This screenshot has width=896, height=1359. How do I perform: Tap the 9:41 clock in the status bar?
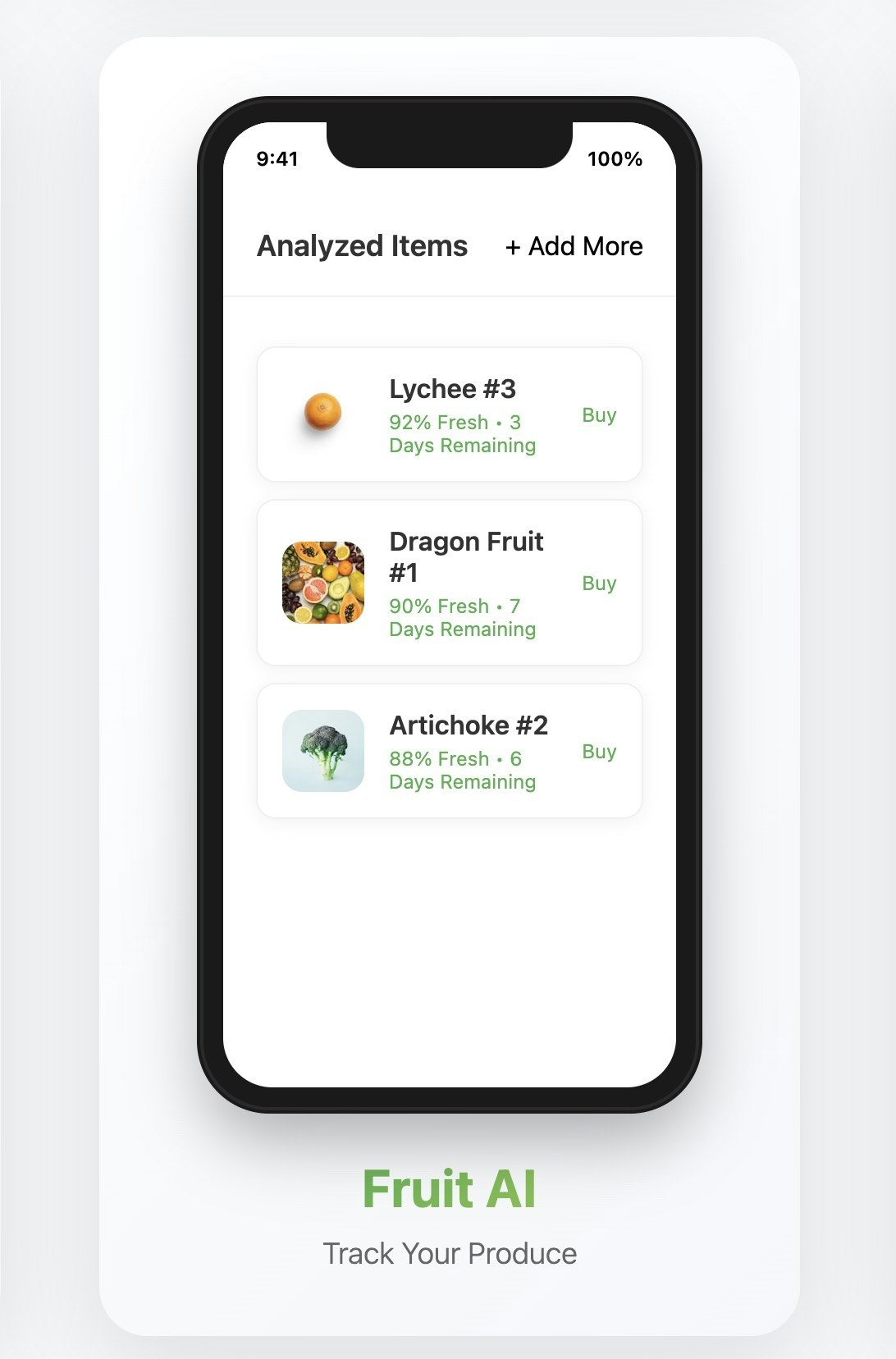point(277,158)
